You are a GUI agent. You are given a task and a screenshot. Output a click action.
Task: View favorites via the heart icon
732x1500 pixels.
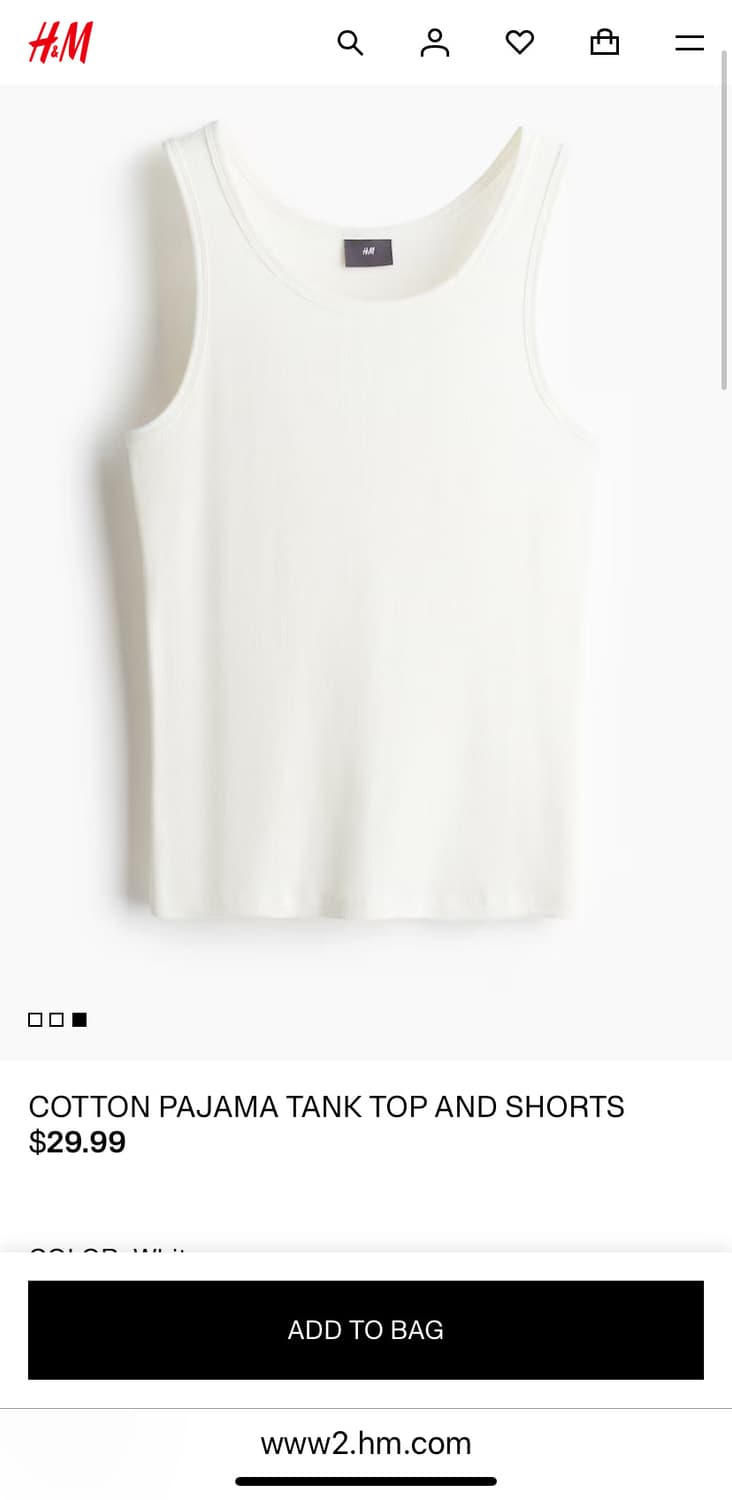coord(520,42)
